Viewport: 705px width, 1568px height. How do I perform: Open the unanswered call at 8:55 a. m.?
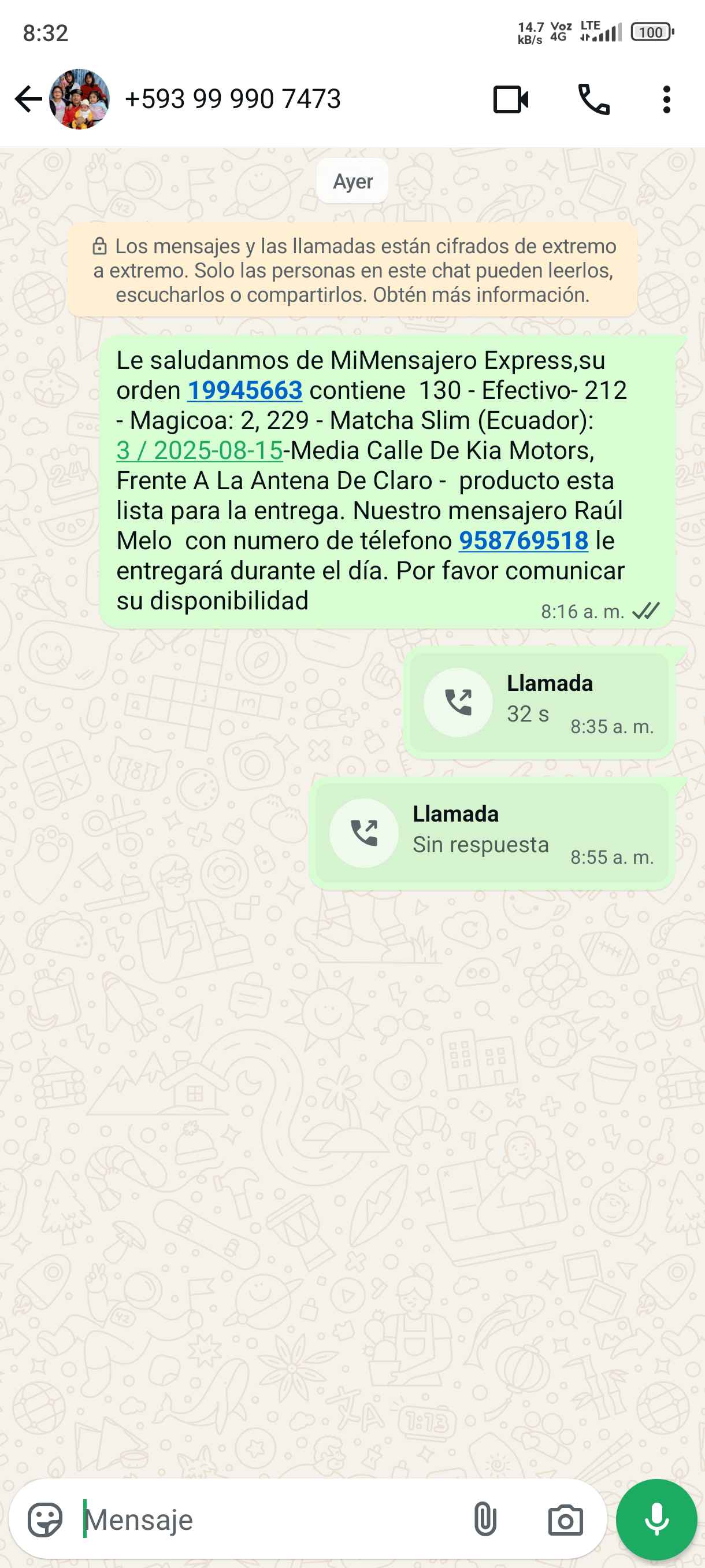492,833
